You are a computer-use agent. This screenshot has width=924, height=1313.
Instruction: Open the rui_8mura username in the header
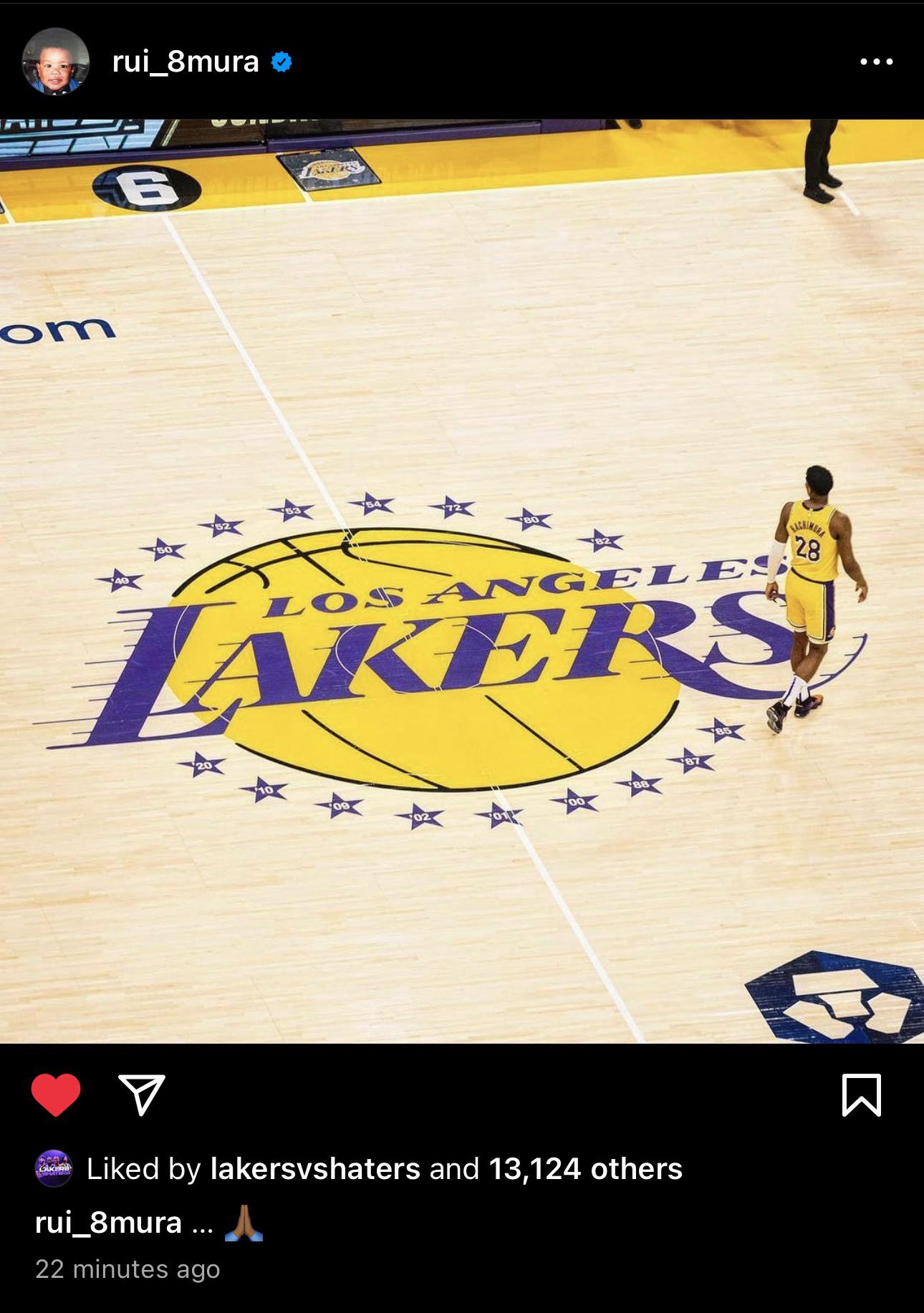click(x=185, y=62)
